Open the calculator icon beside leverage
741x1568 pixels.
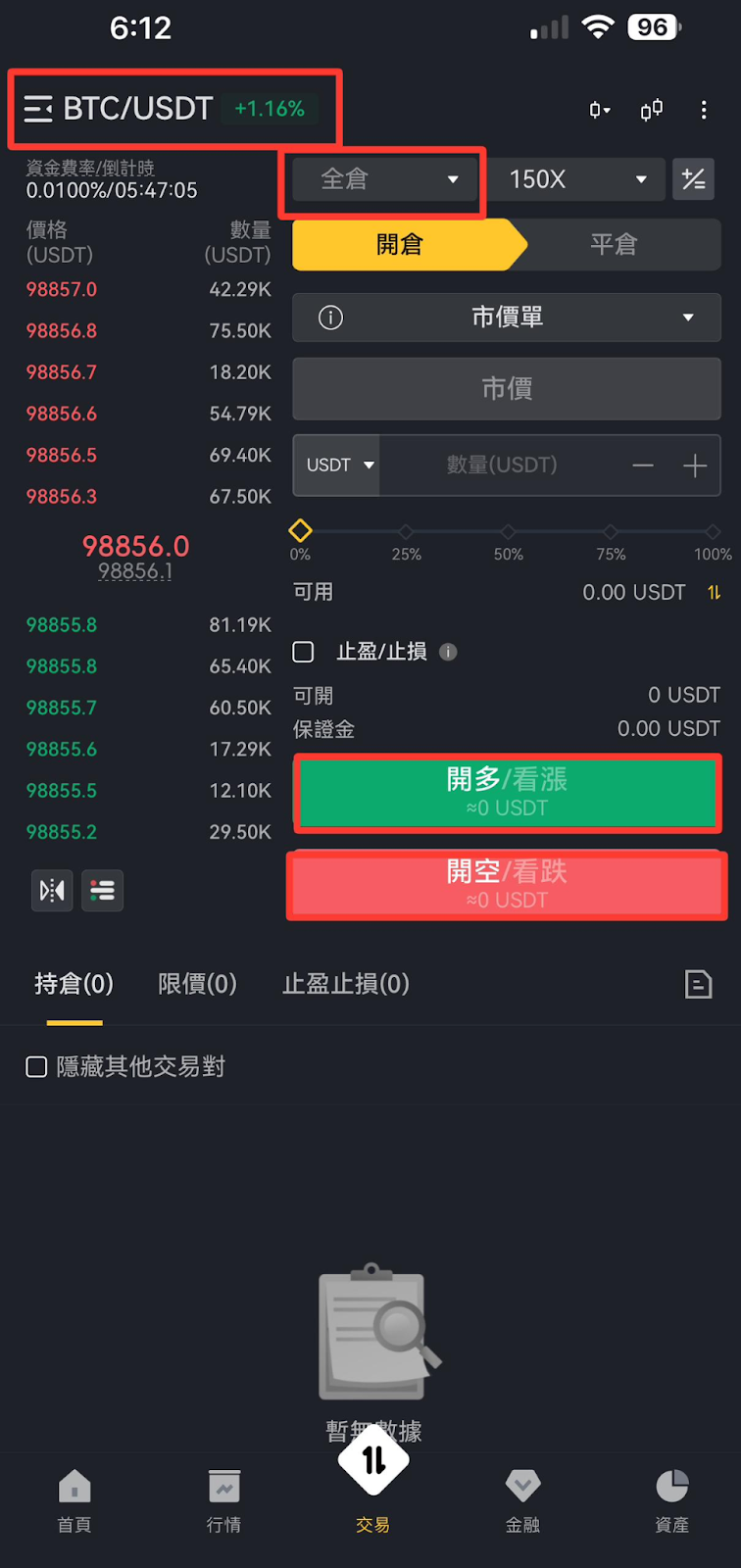(x=693, y=179)
